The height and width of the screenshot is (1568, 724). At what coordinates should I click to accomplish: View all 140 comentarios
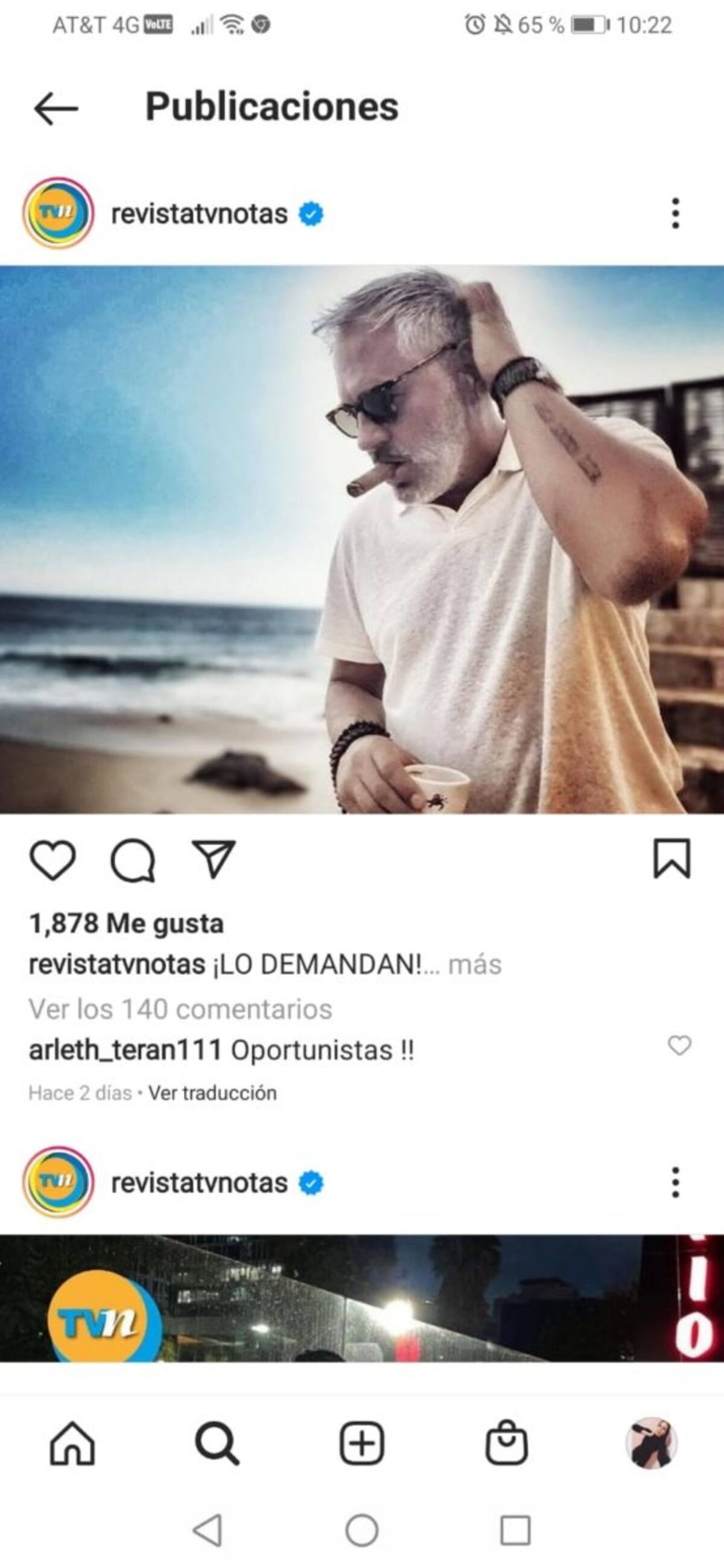(x=180, y=1009)
